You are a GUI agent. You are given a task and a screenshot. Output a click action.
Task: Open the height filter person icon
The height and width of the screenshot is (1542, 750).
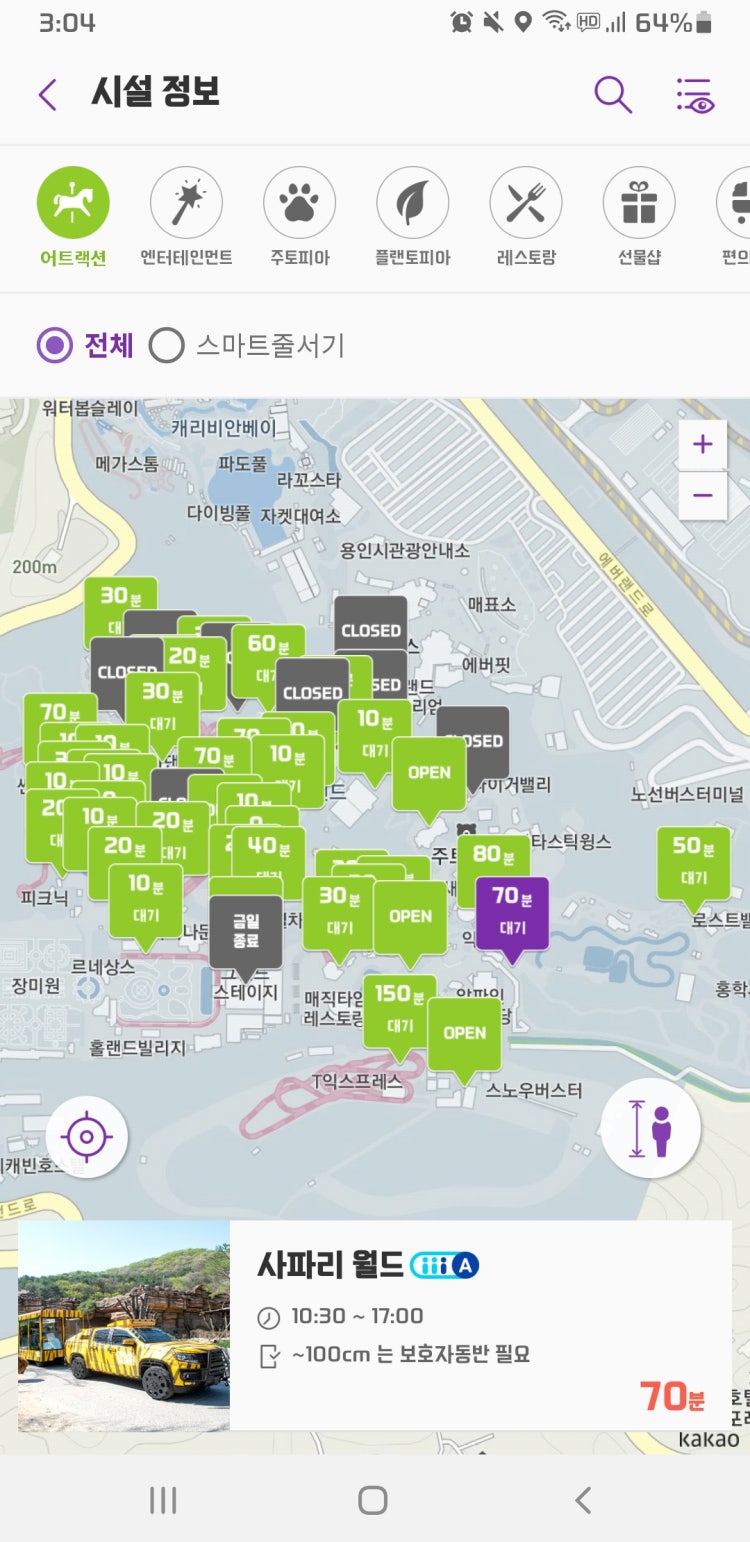651,1126
